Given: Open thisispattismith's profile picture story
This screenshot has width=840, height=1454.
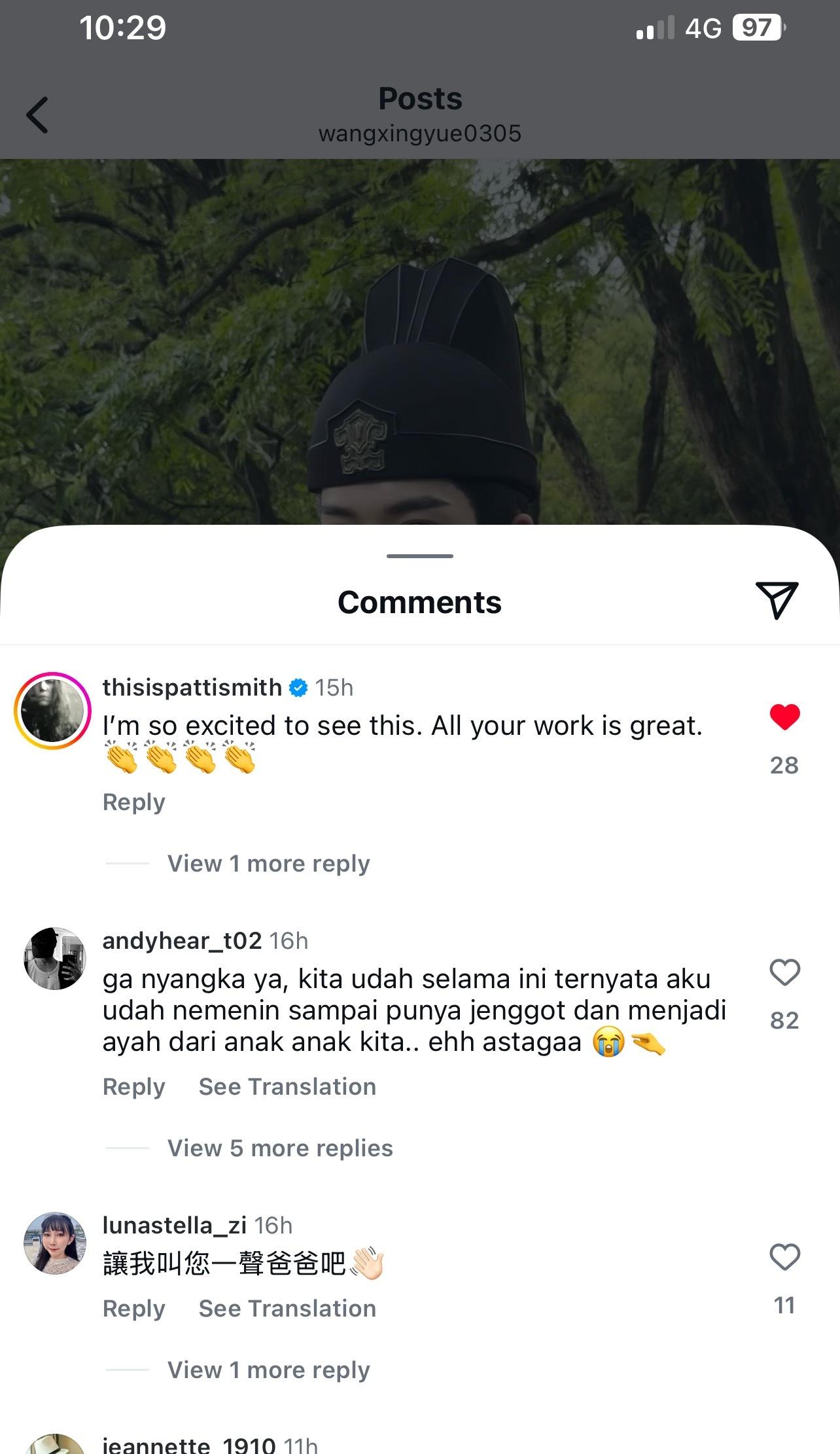Looking at the screenshot, I should pos(53,711).
